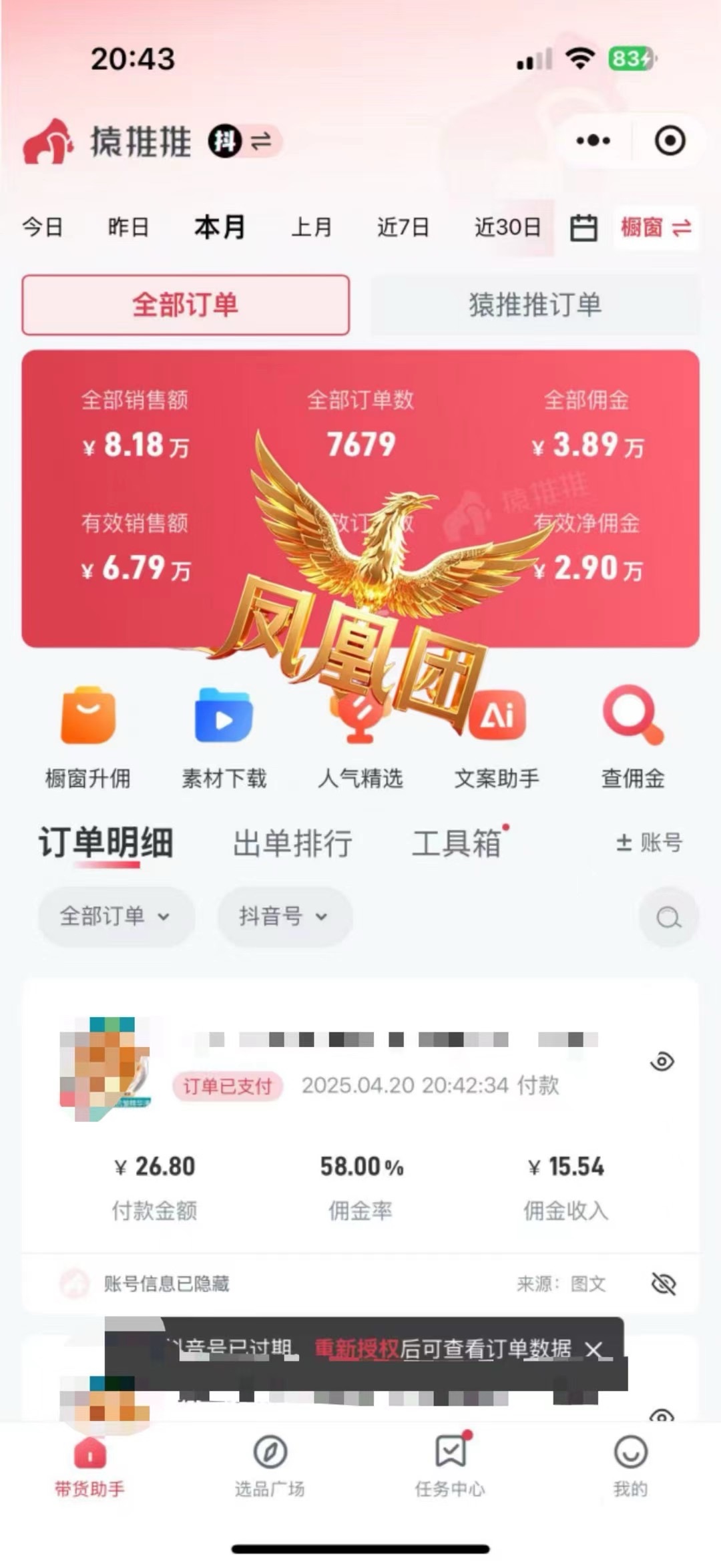This screenshot has width=721, height=1568.
Task: Switch platform using the 抖 toggle
Action: coord(244,142)
